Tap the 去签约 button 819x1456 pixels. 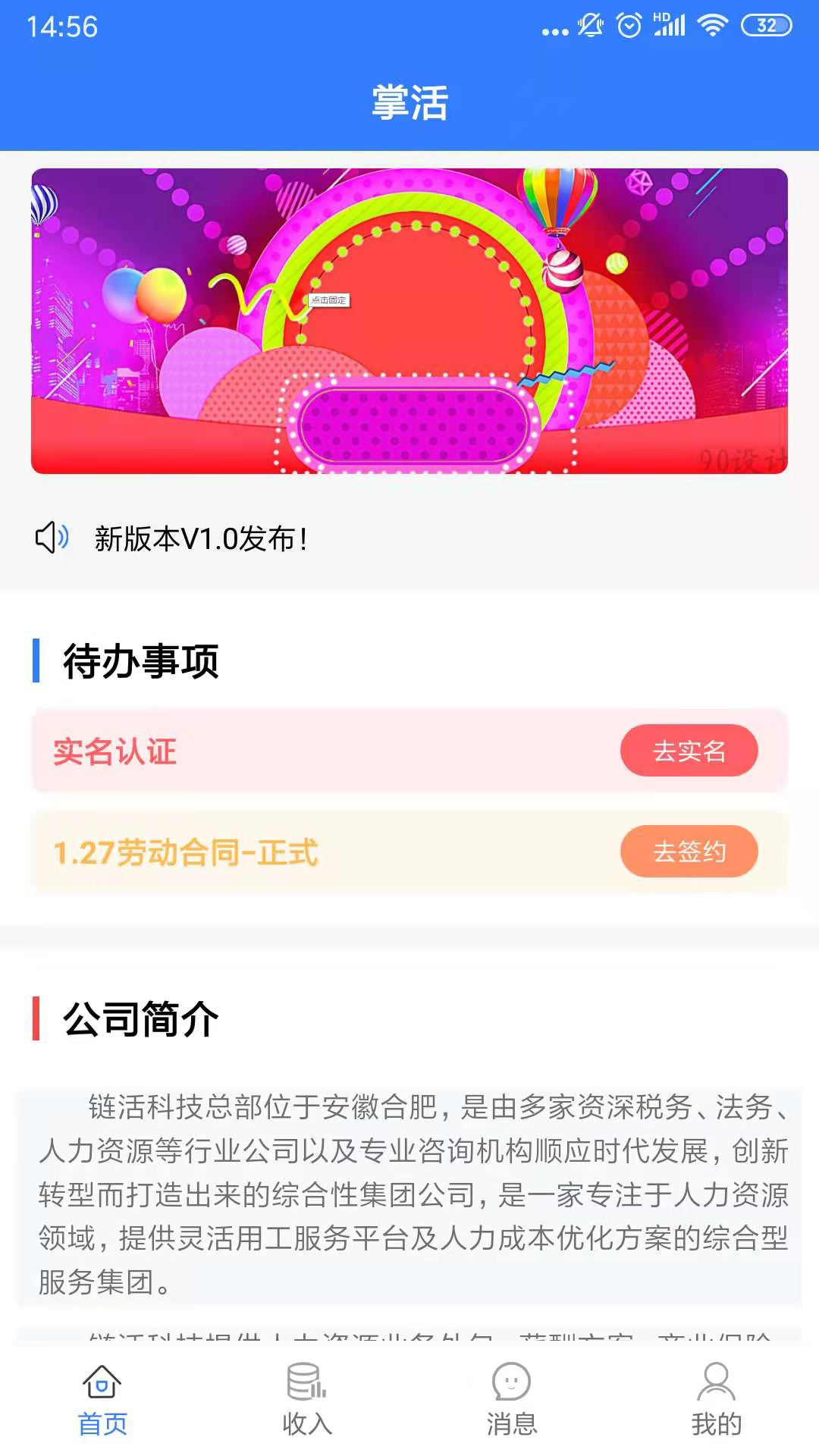pyautogui.click(x=689, y=852)
